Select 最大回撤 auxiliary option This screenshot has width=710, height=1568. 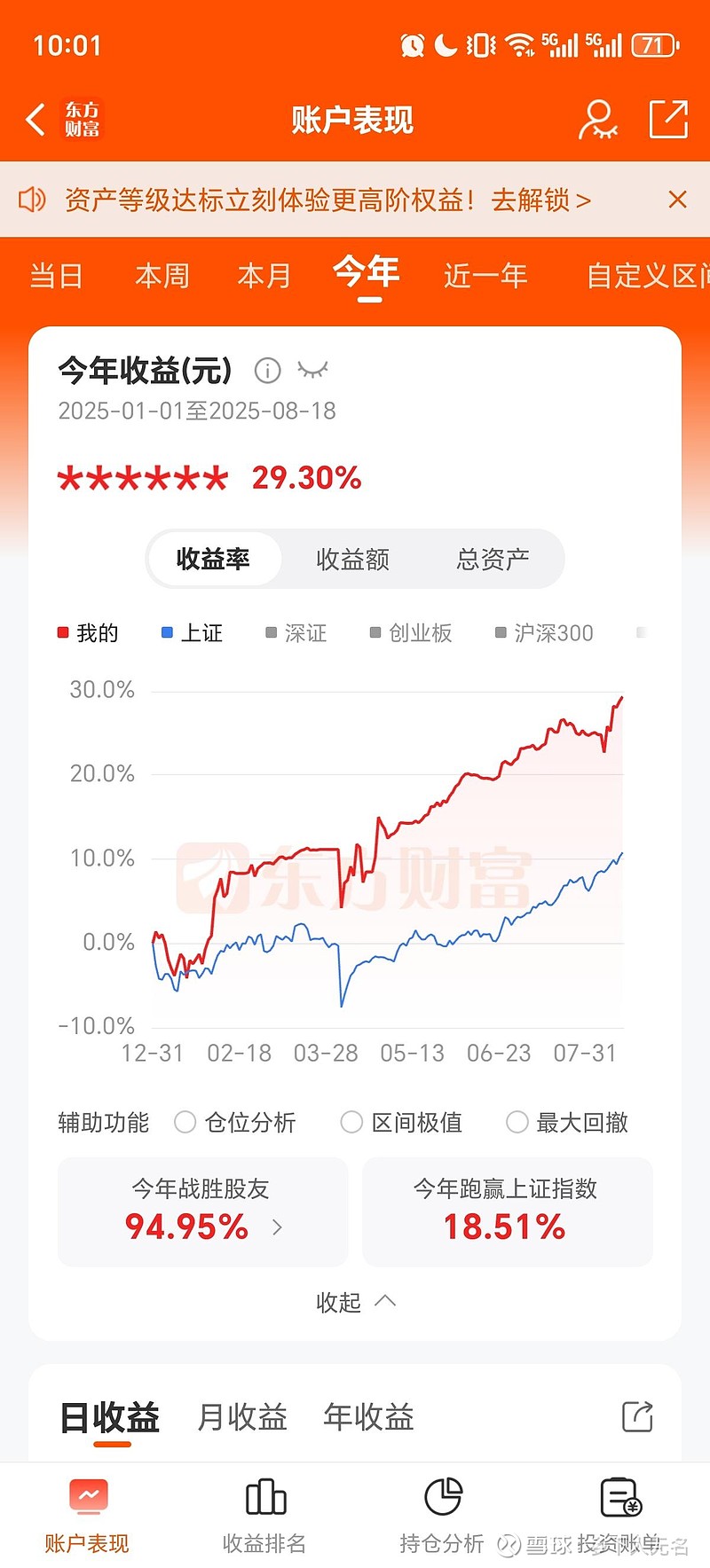click(567, 1122)
